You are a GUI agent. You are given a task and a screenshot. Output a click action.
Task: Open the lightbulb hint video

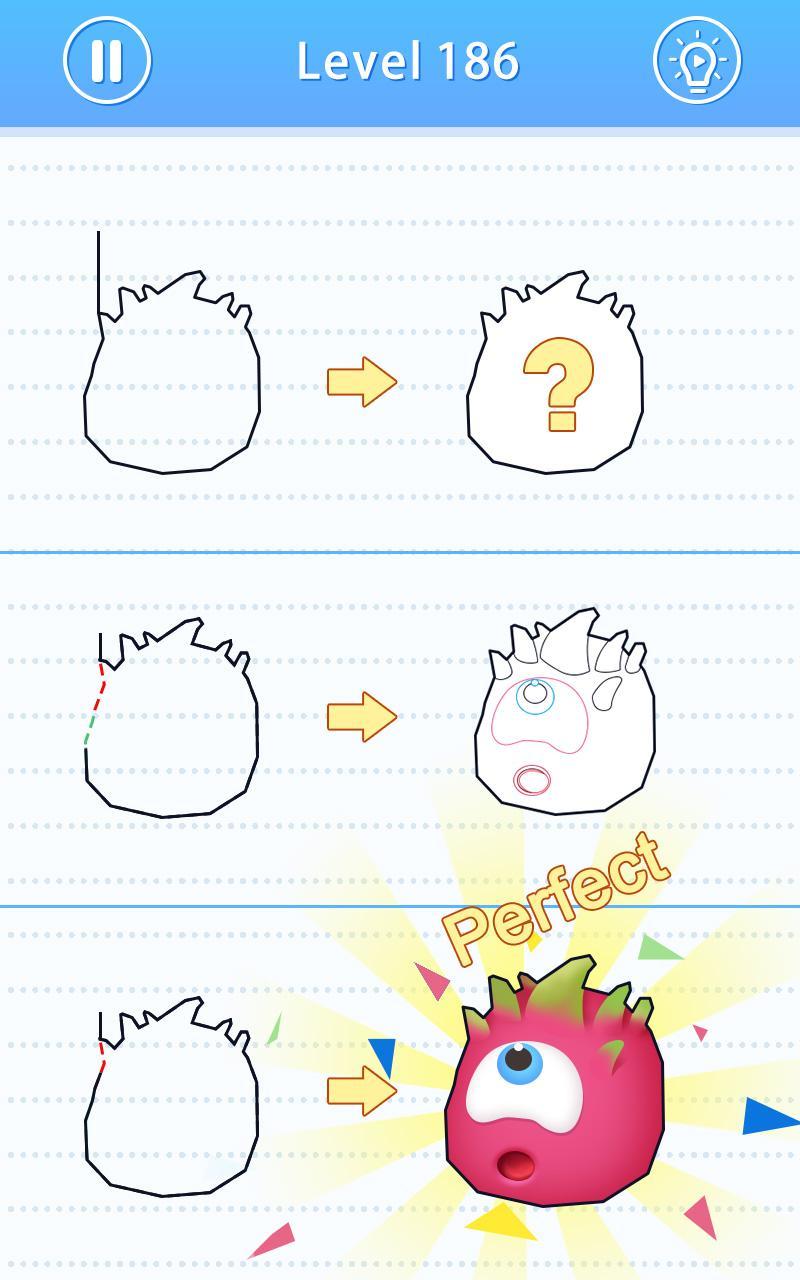697,60
